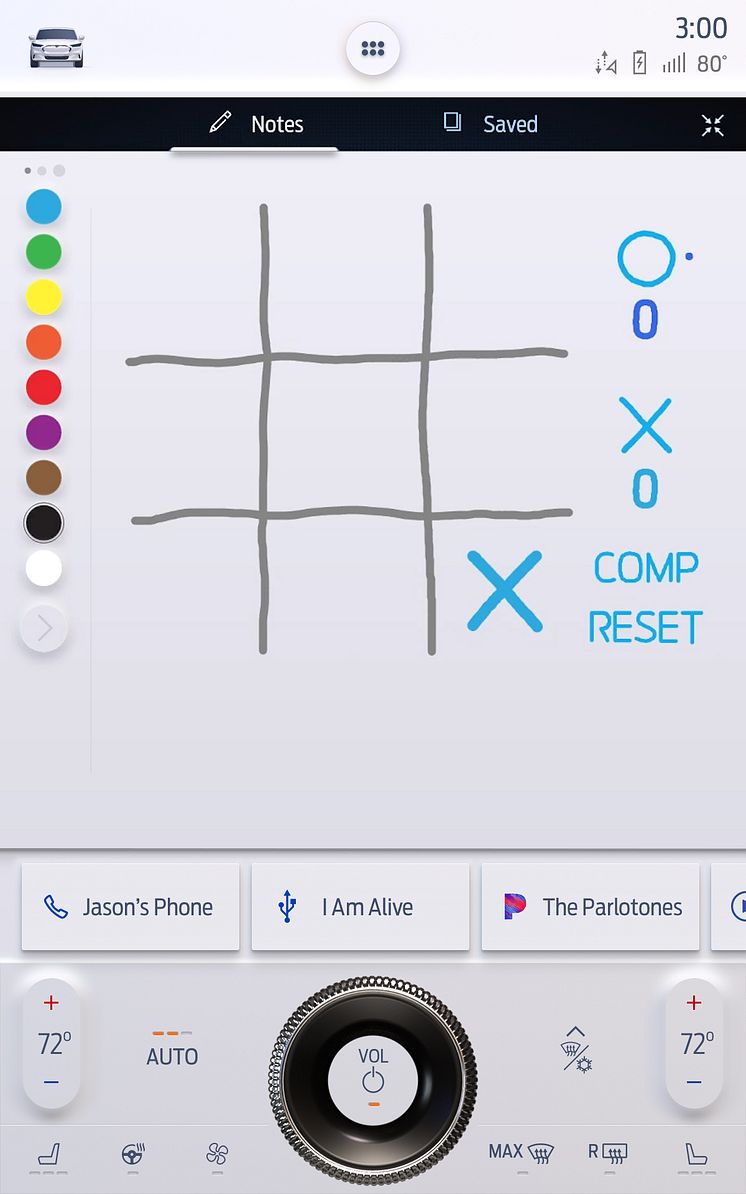
Task: Open Jason's Phone card
Action: tap(130, 907)
